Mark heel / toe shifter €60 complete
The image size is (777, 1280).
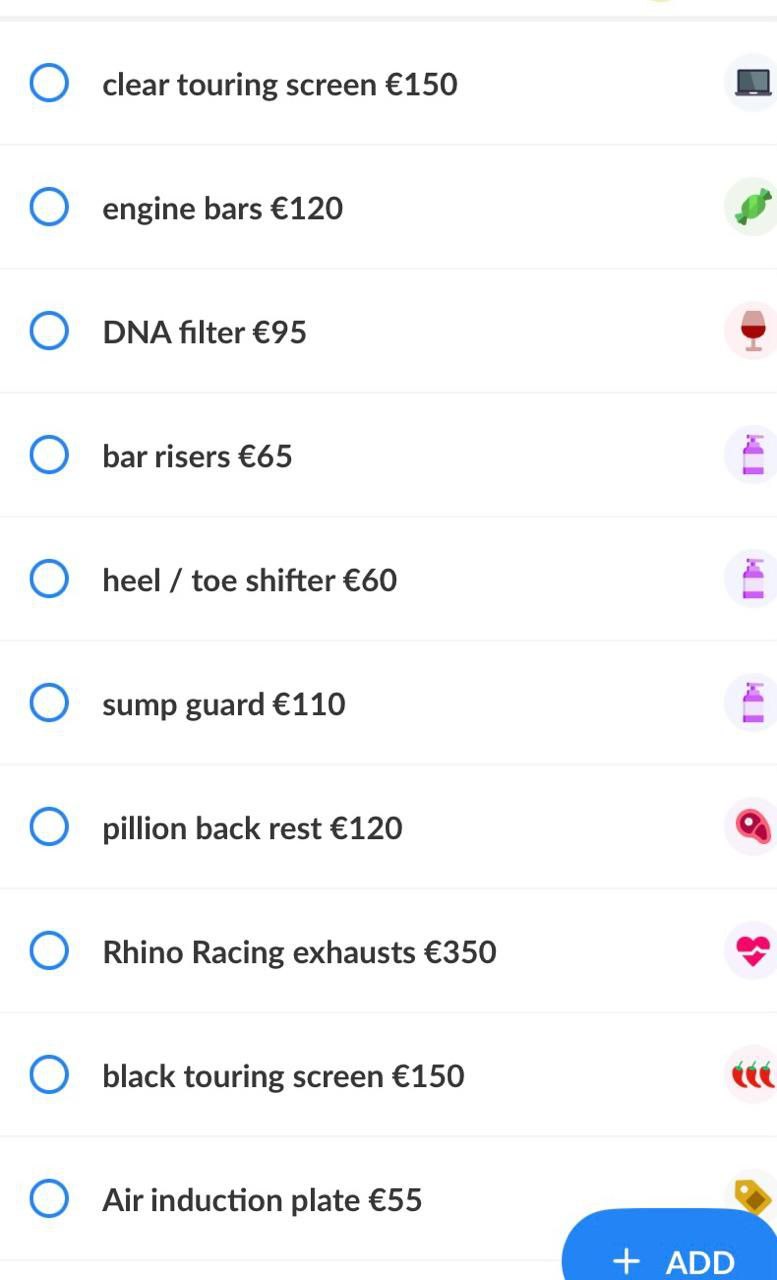pos(49,579)
